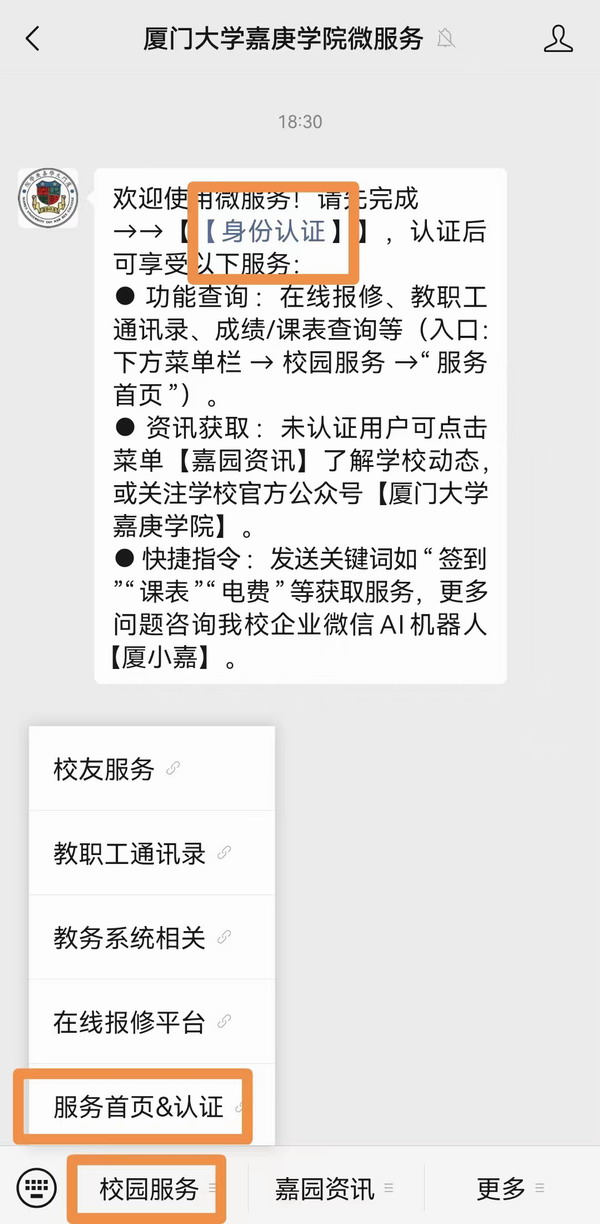Tap the 校园服务 menu
The height and width of the screenshot is (1224, 600).
click(150, 1189)
